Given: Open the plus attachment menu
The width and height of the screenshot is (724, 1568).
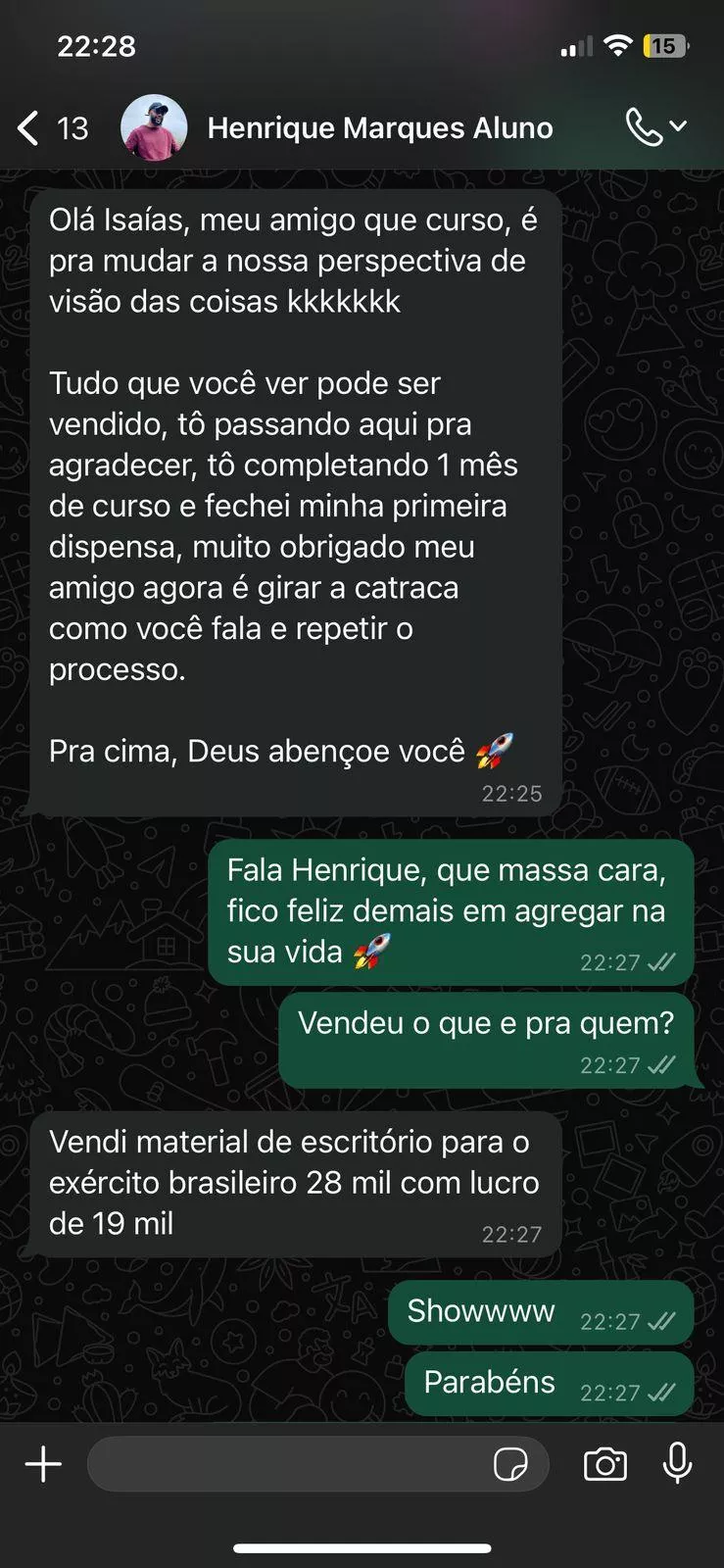Looking at the screenshot, I should [43, 1464].
